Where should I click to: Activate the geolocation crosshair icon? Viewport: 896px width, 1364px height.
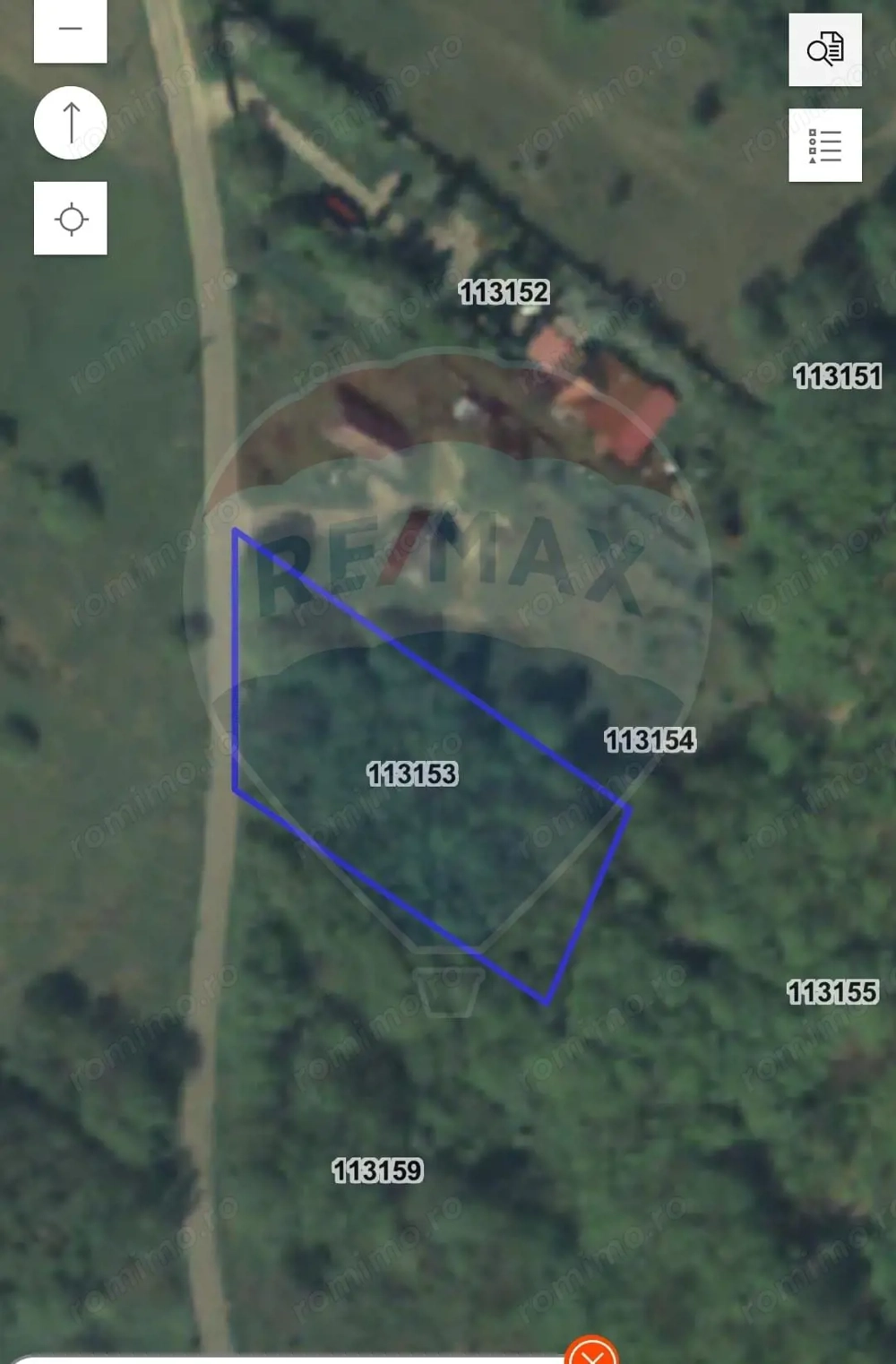(73, 216)
